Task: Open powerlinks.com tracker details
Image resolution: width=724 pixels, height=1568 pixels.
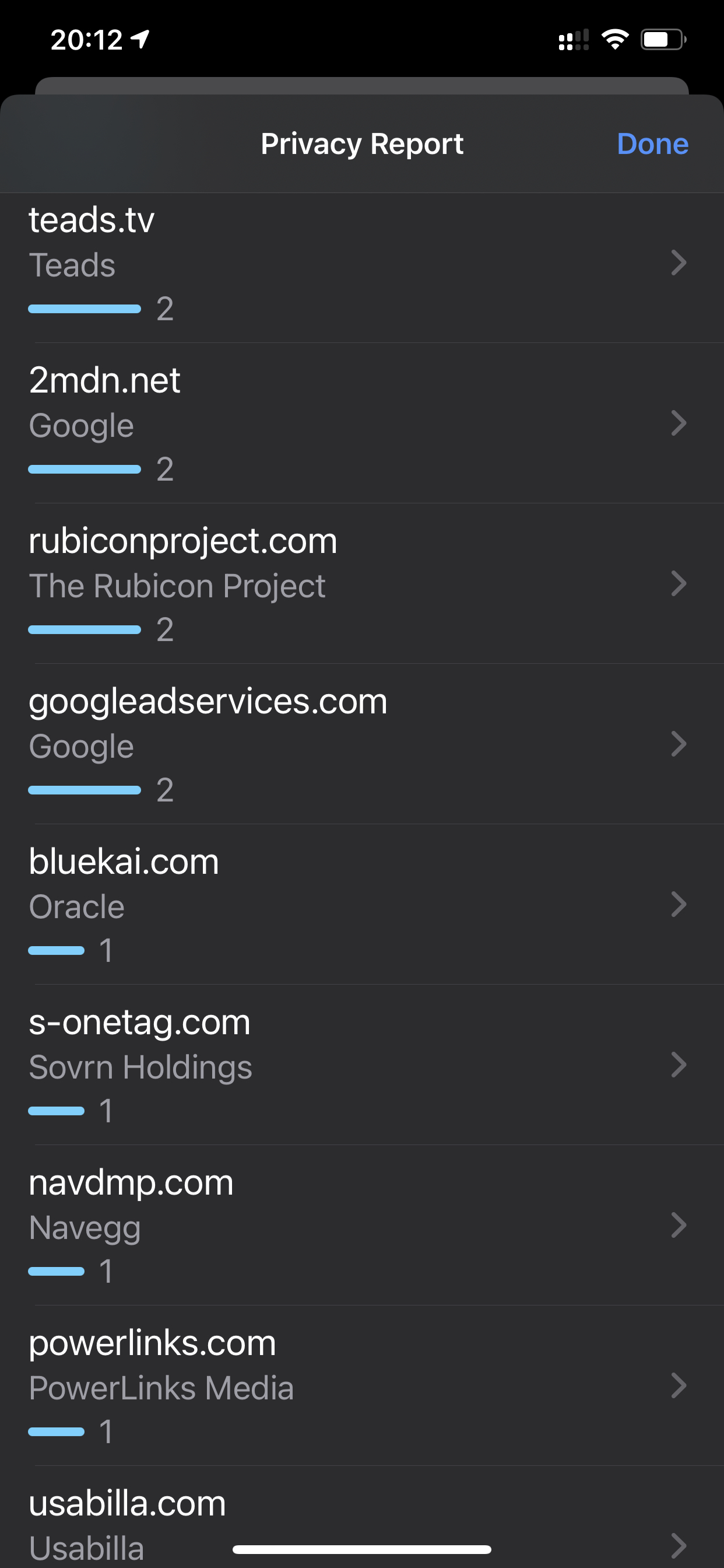Action: click(x=361, y=1386)
